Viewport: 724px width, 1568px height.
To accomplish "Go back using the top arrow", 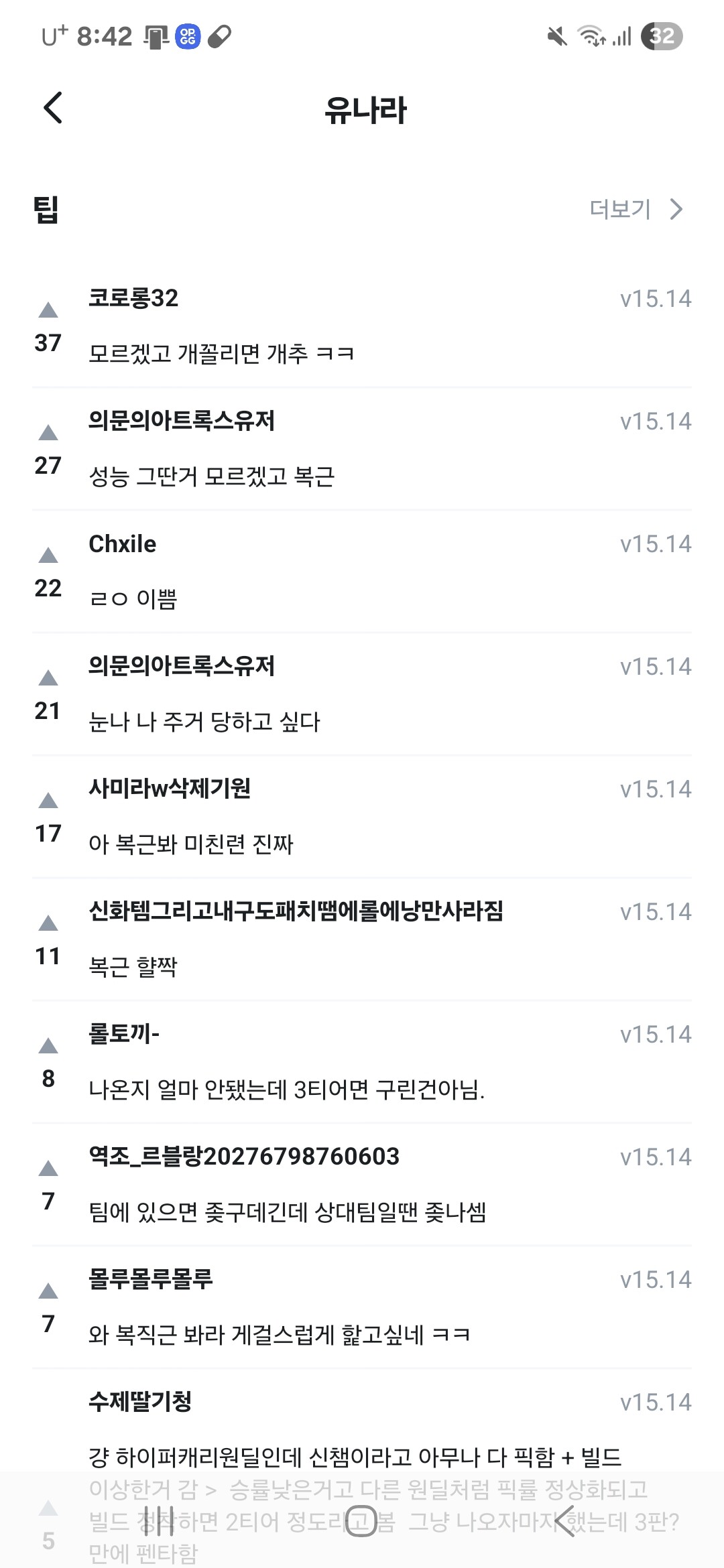I will pyautogui.click(x=53, y=108).
